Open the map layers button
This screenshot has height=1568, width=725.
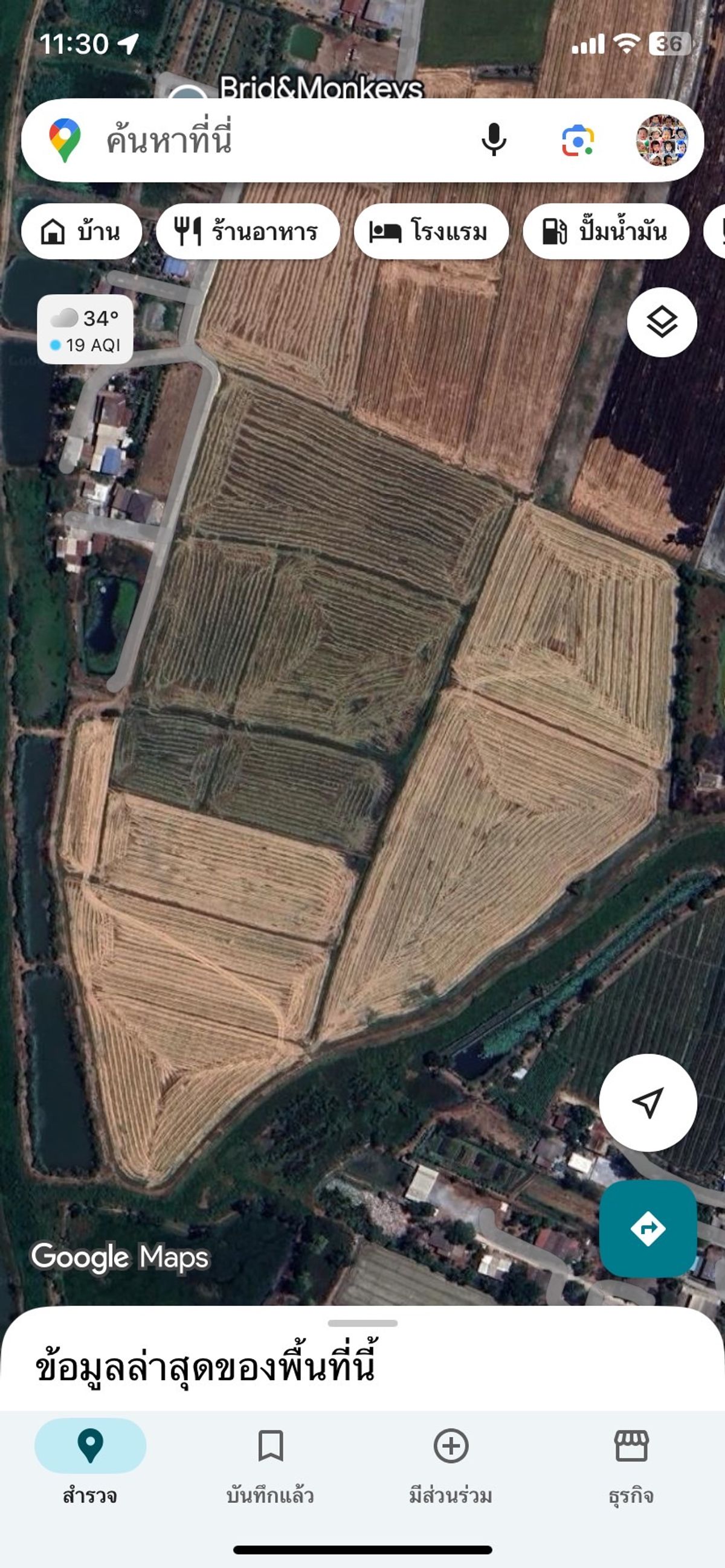point(662,322)
